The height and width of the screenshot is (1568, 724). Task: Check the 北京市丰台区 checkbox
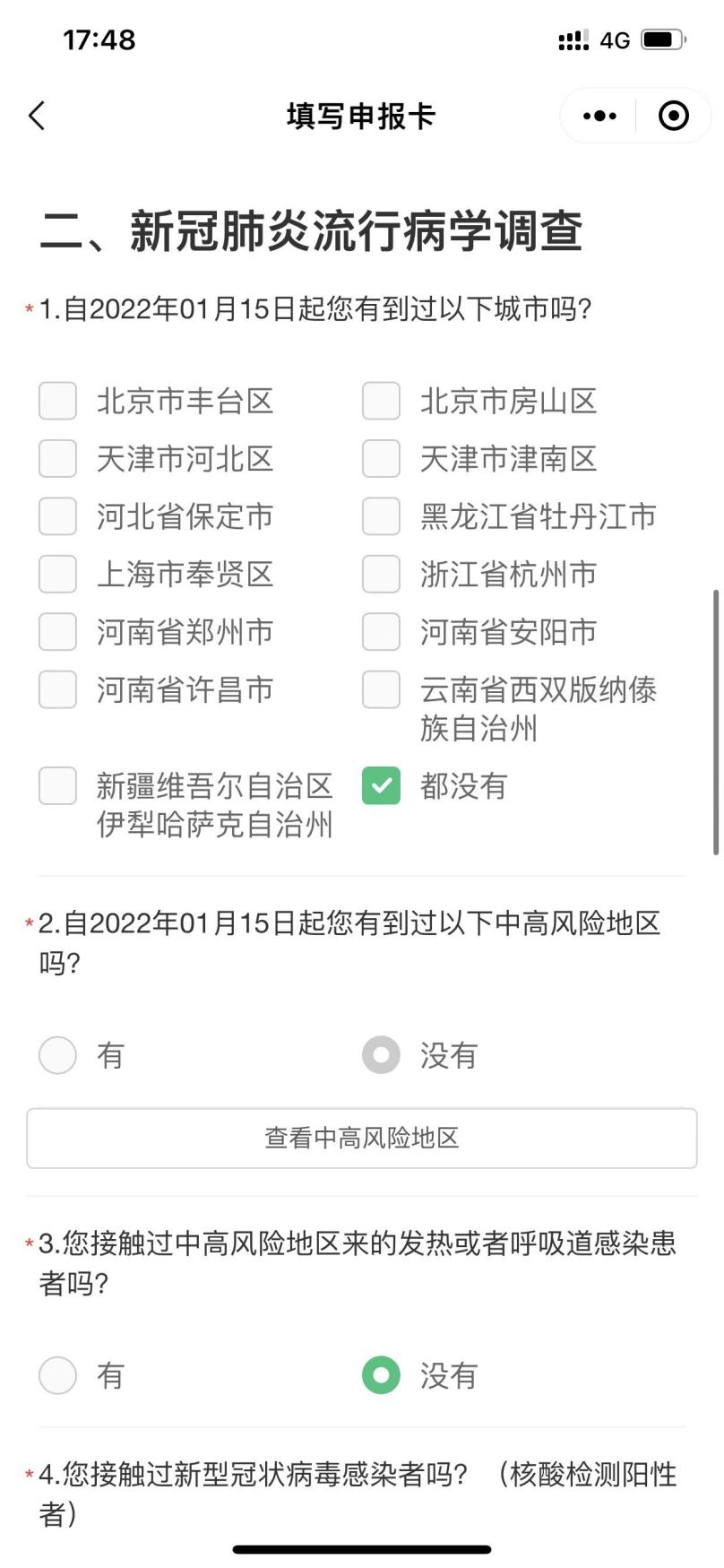click(x=57, y=401)
